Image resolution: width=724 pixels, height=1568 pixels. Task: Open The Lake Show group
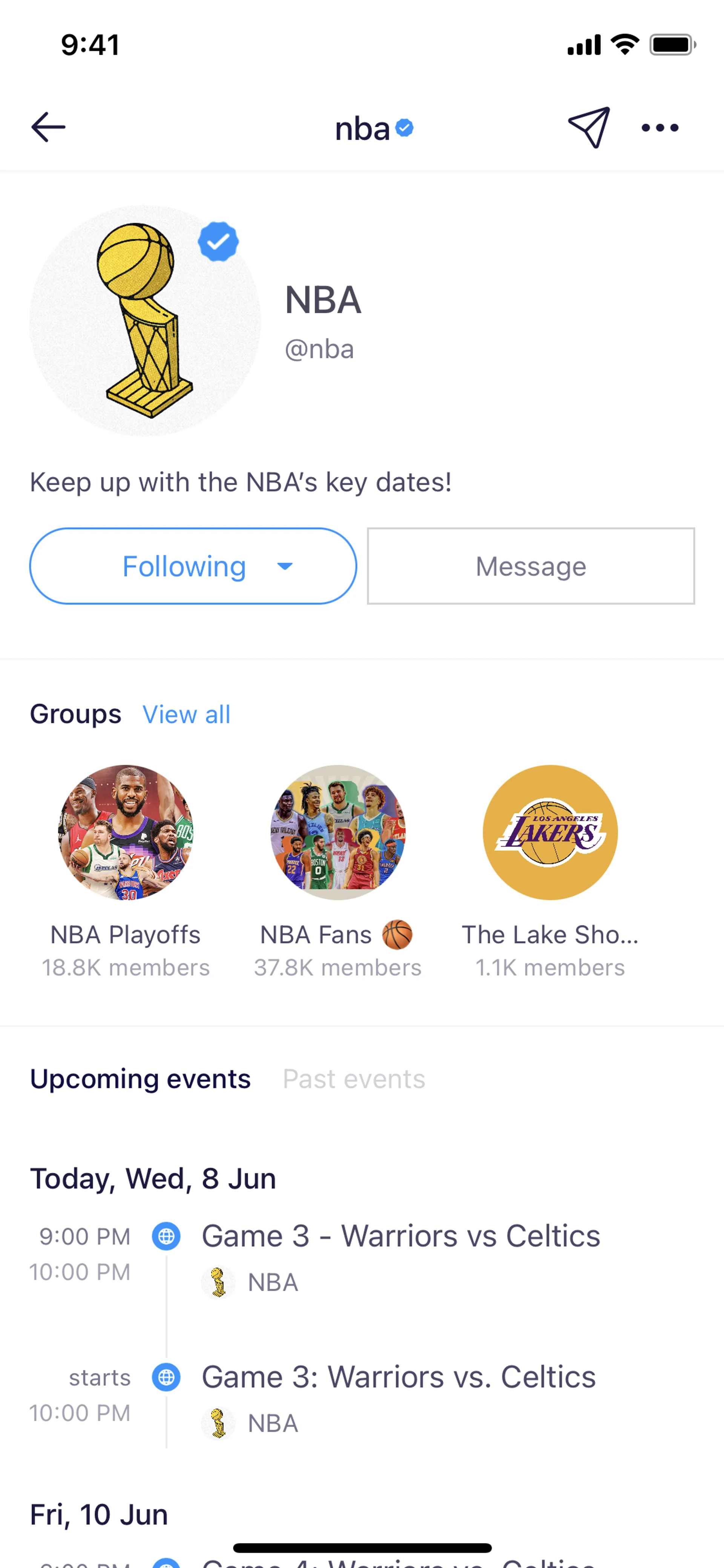(x=550, y=833)
